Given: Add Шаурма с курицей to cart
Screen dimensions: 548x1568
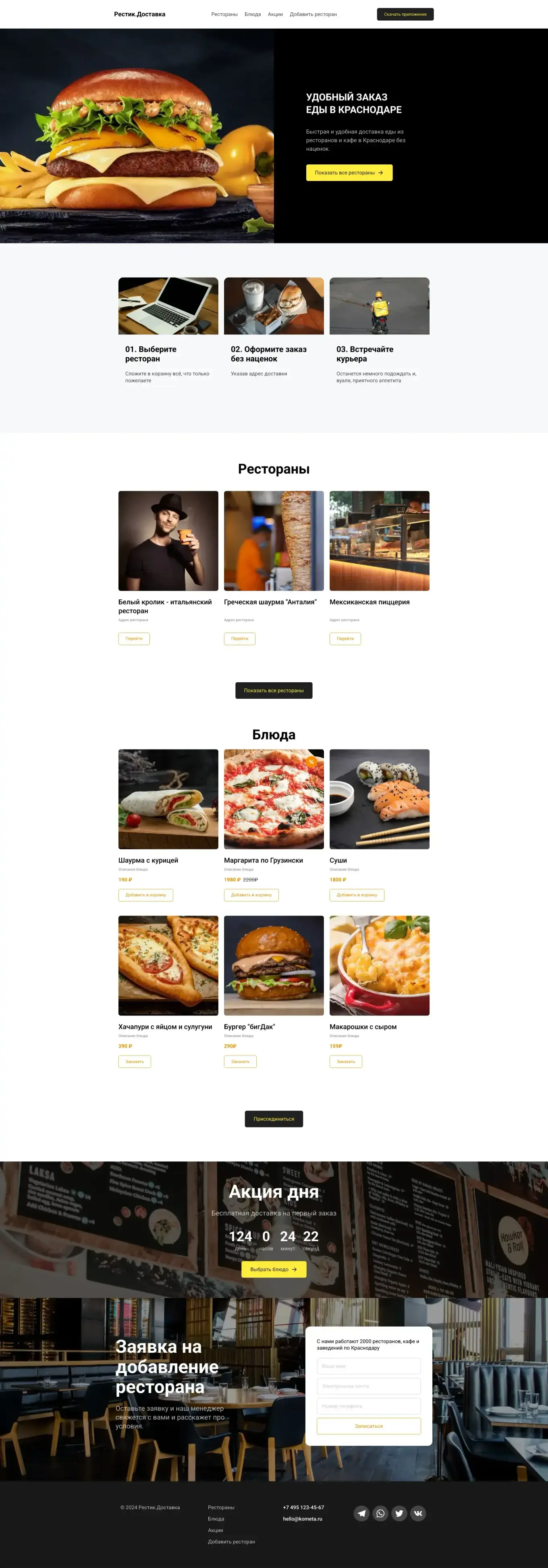Looking at the screenshot, I should coord(145,895).
